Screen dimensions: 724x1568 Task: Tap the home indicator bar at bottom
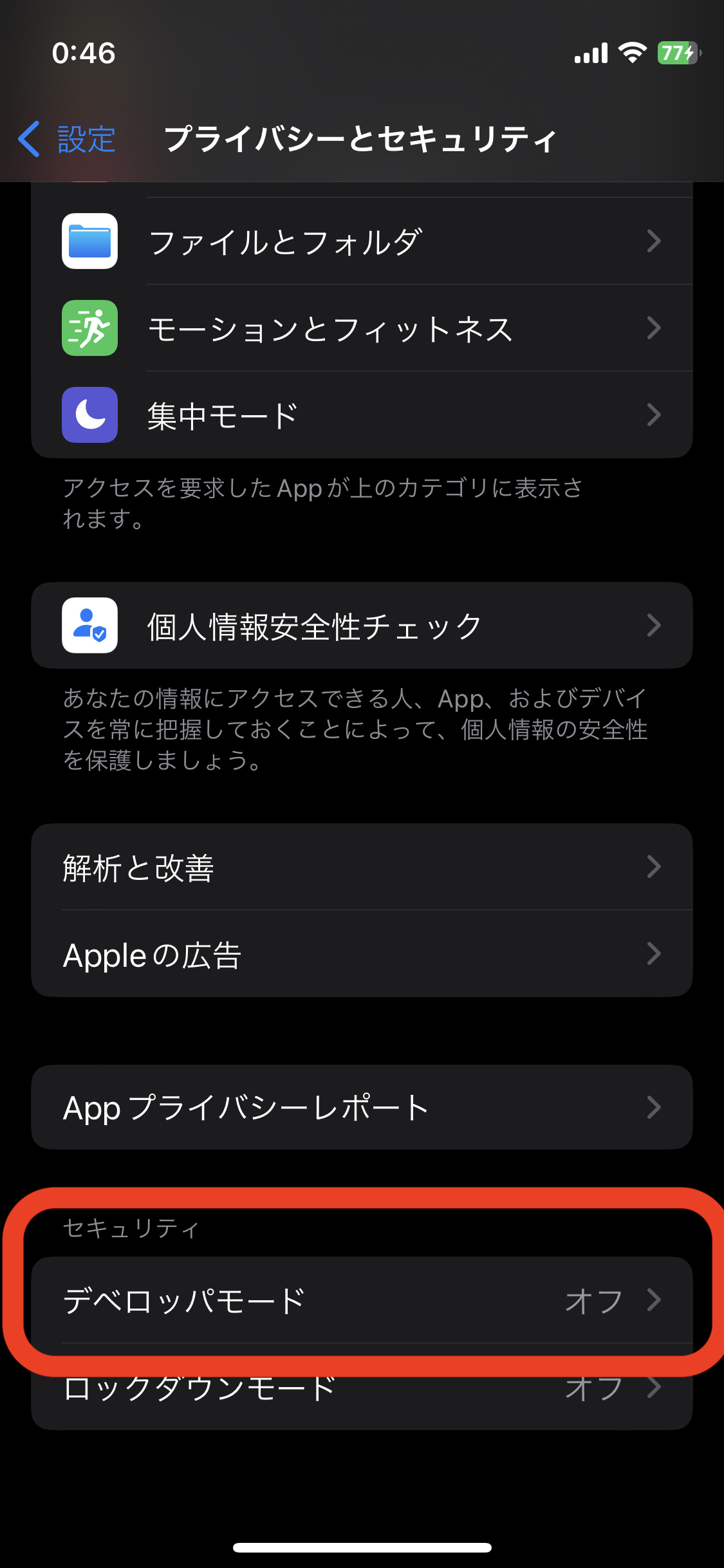(362, 1547)
